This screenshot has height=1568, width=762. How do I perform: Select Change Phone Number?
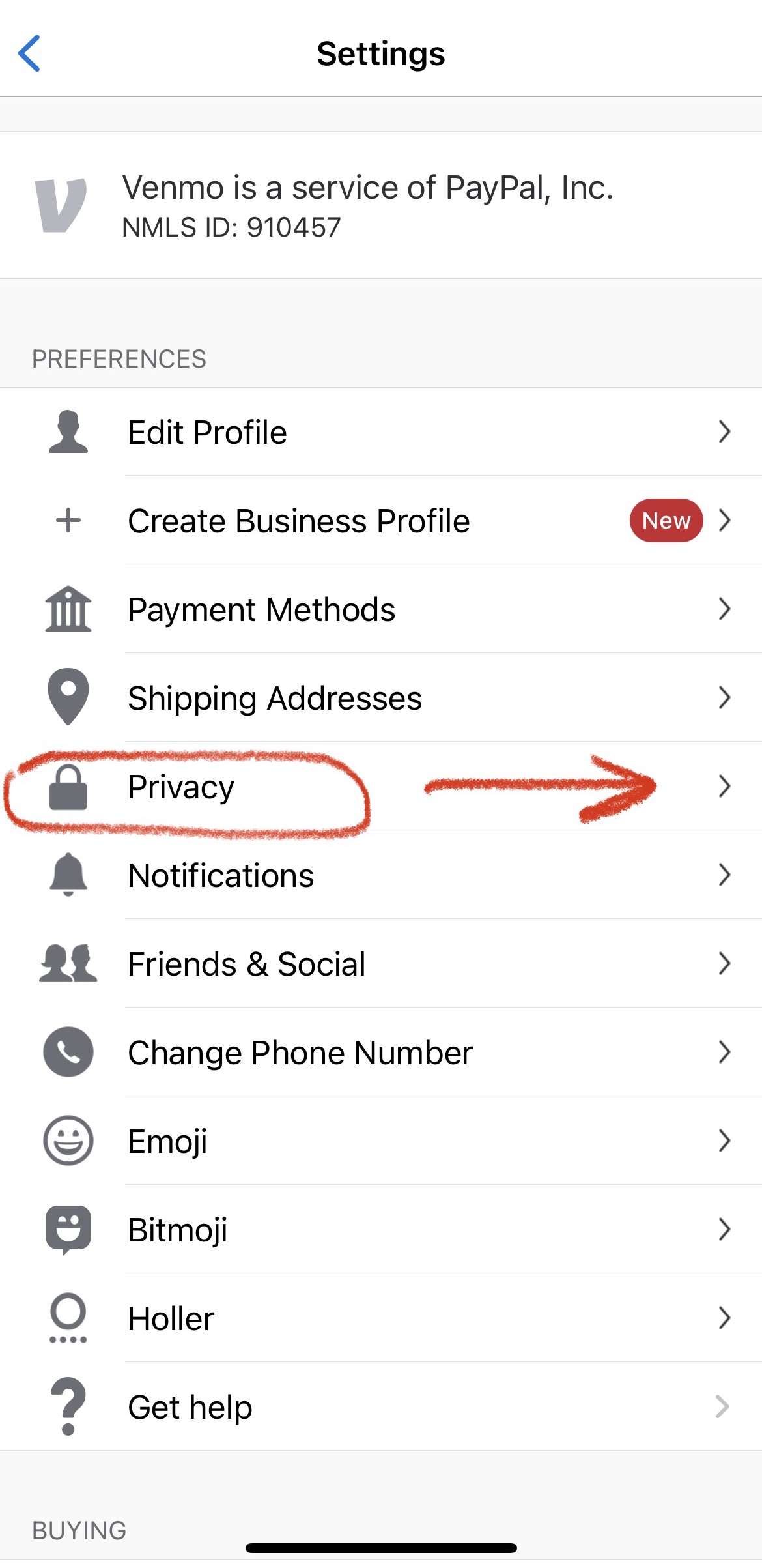(381, 1053)
